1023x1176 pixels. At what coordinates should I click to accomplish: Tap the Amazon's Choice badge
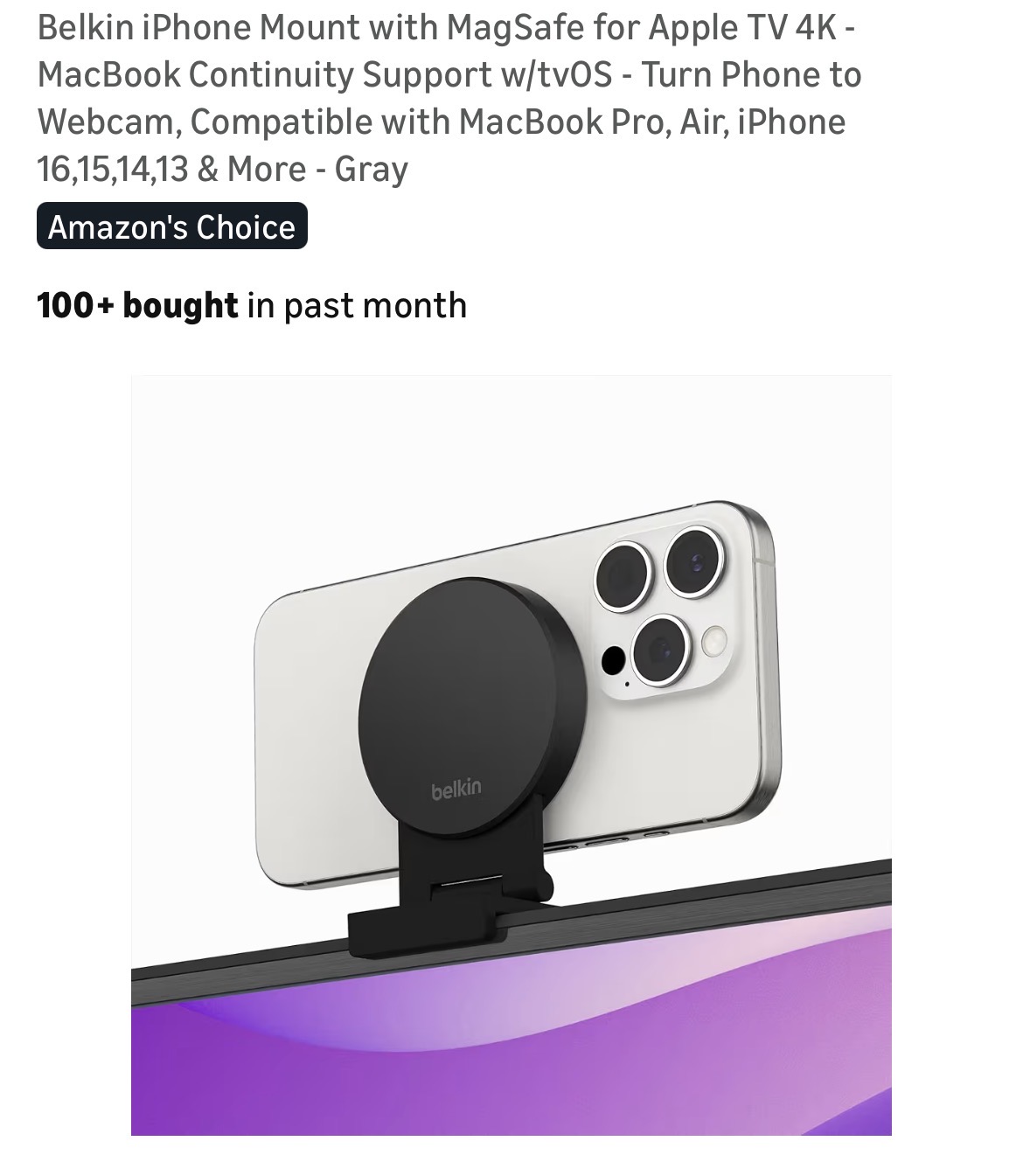(x=172, y=226)
